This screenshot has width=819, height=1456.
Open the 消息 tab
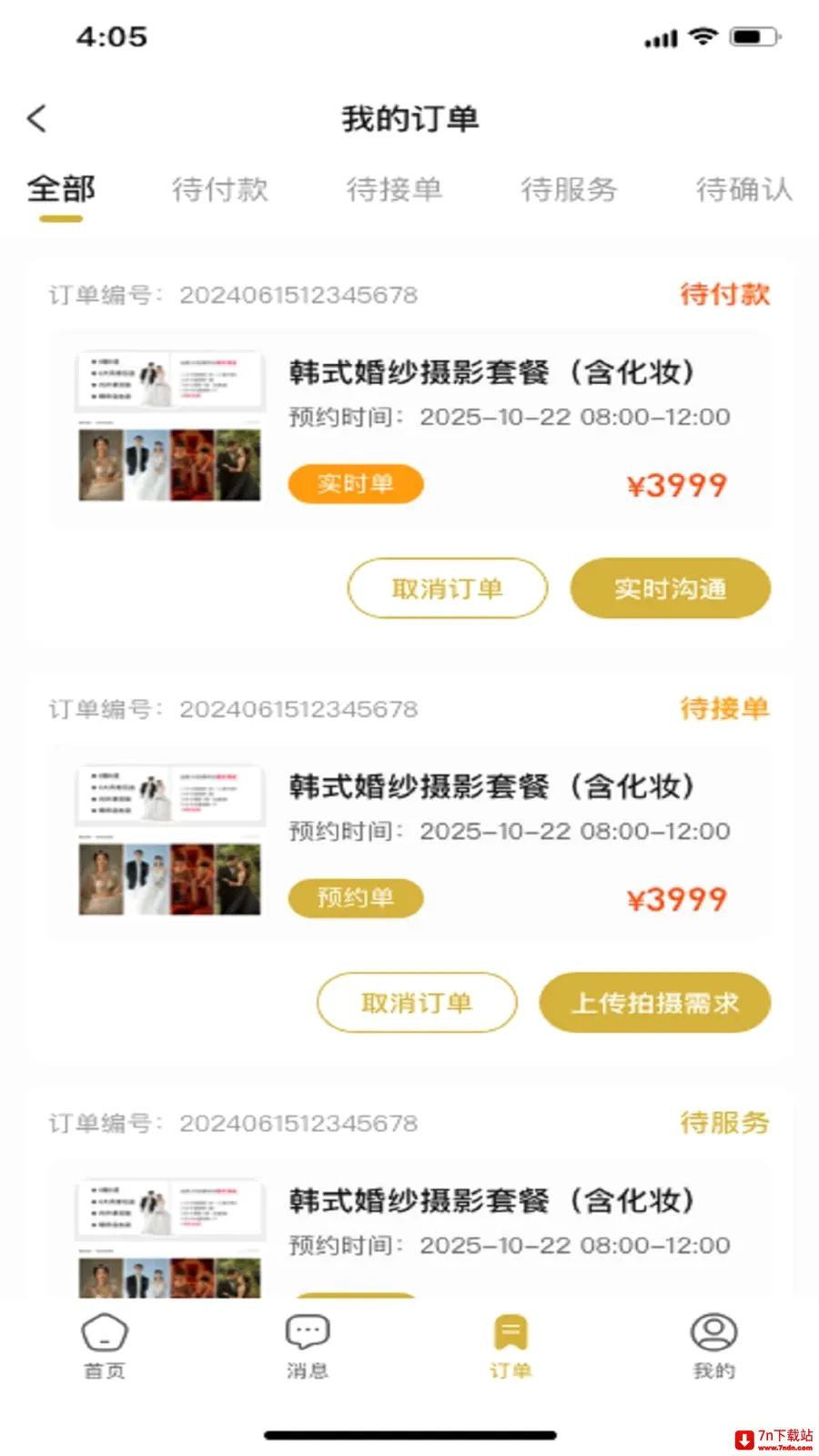point(308,1347)
